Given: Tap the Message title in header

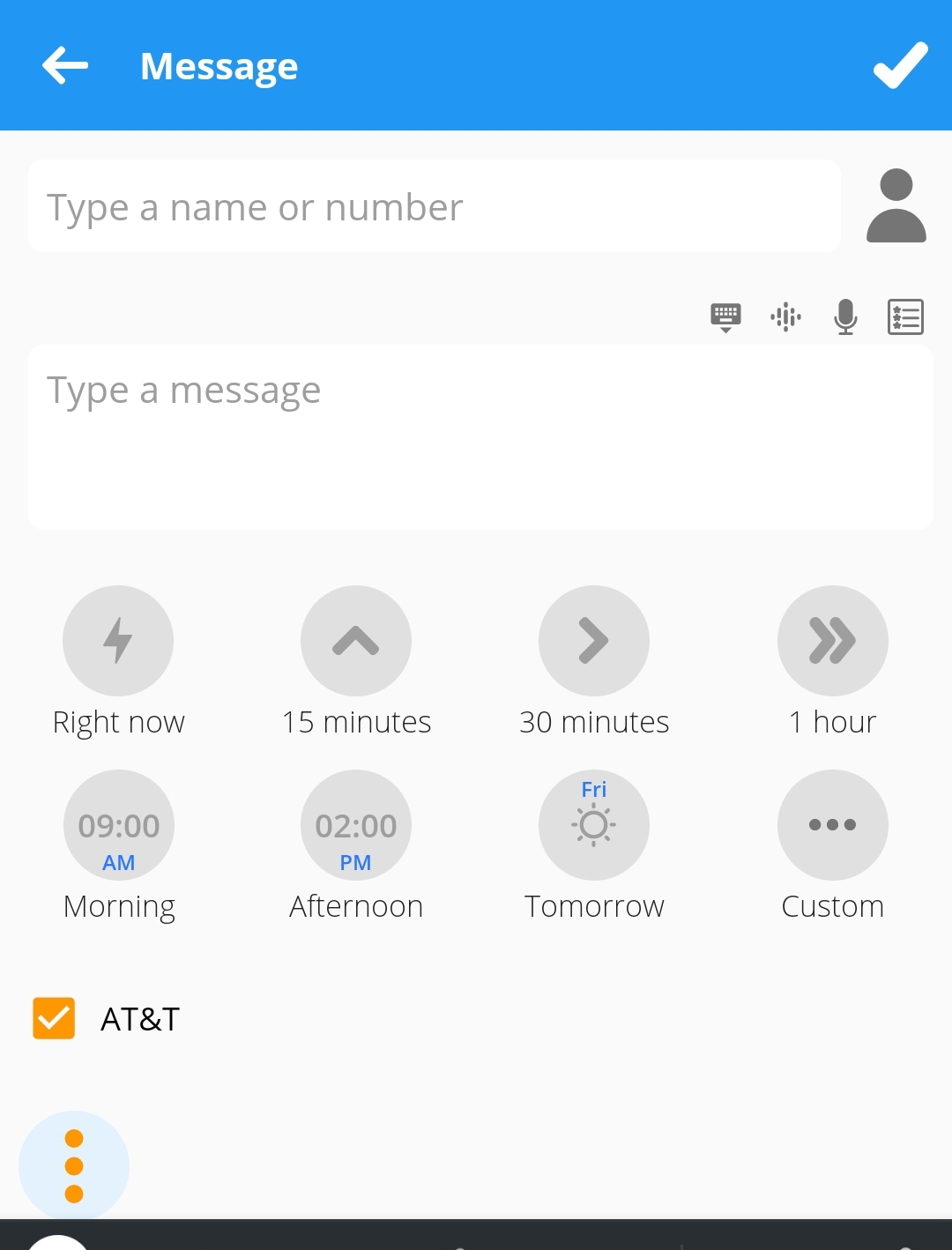Looking at the screenshot, I should 219,65.
